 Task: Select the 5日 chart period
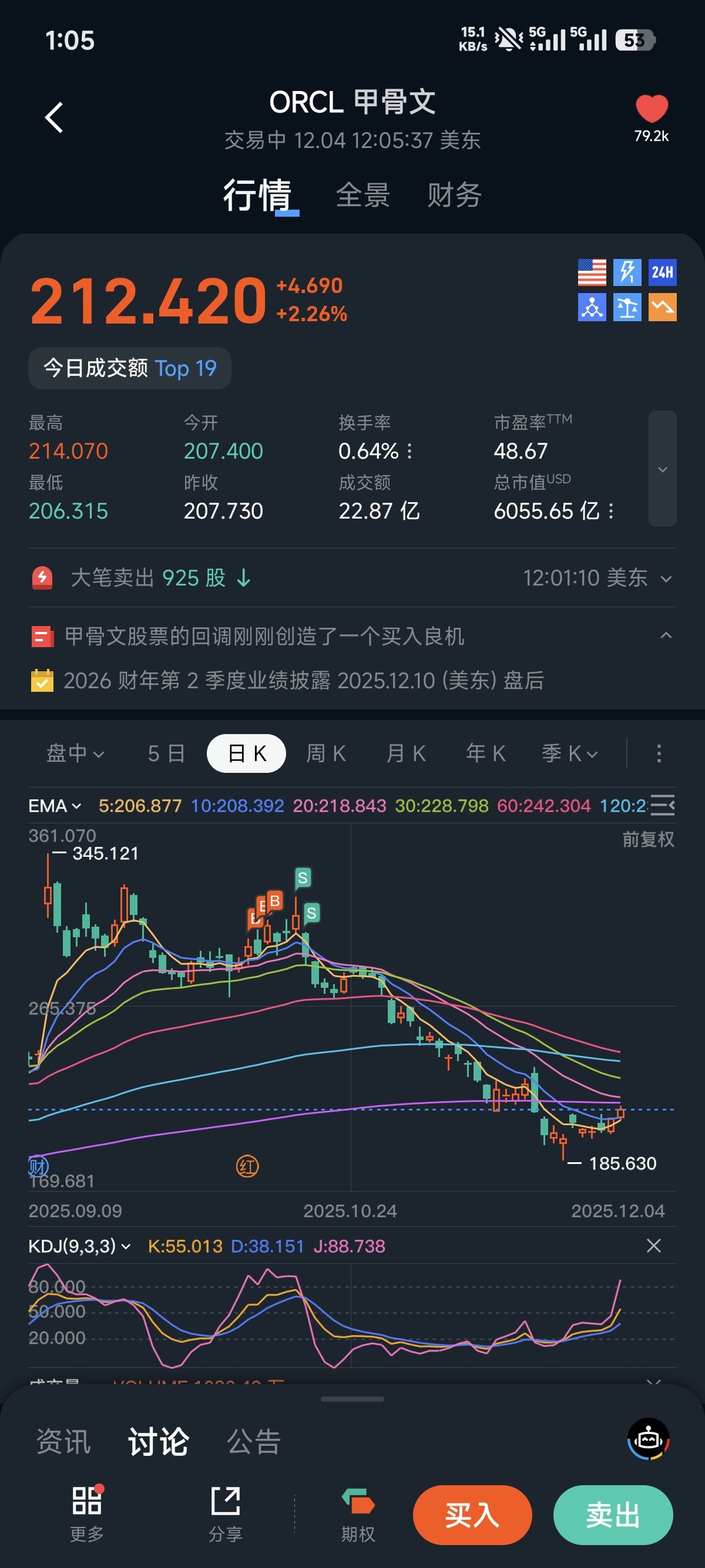point(166,753)
